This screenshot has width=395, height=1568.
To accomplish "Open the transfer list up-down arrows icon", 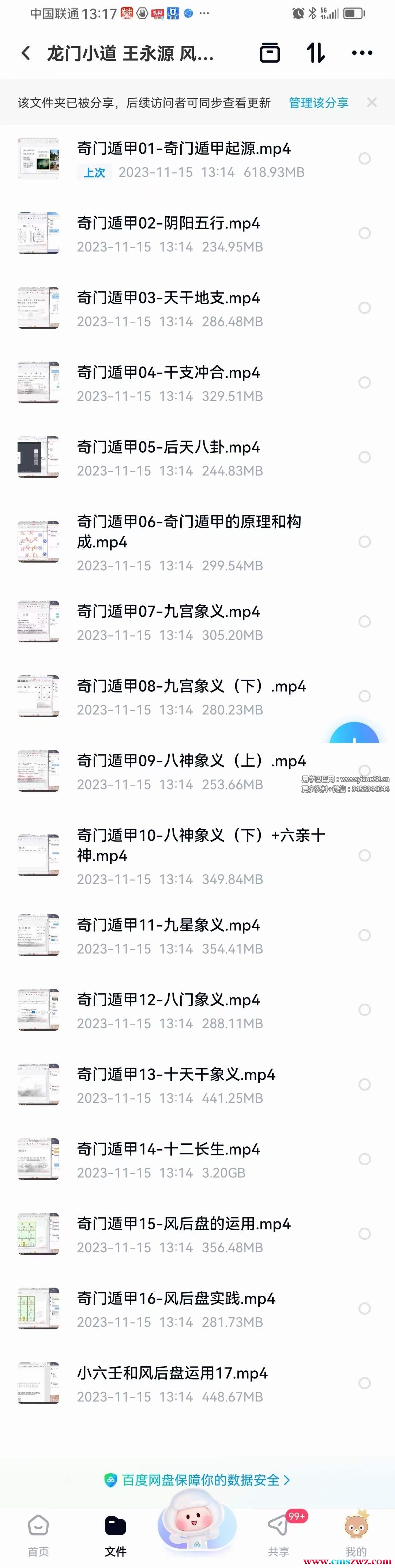I will click(315, 53).
